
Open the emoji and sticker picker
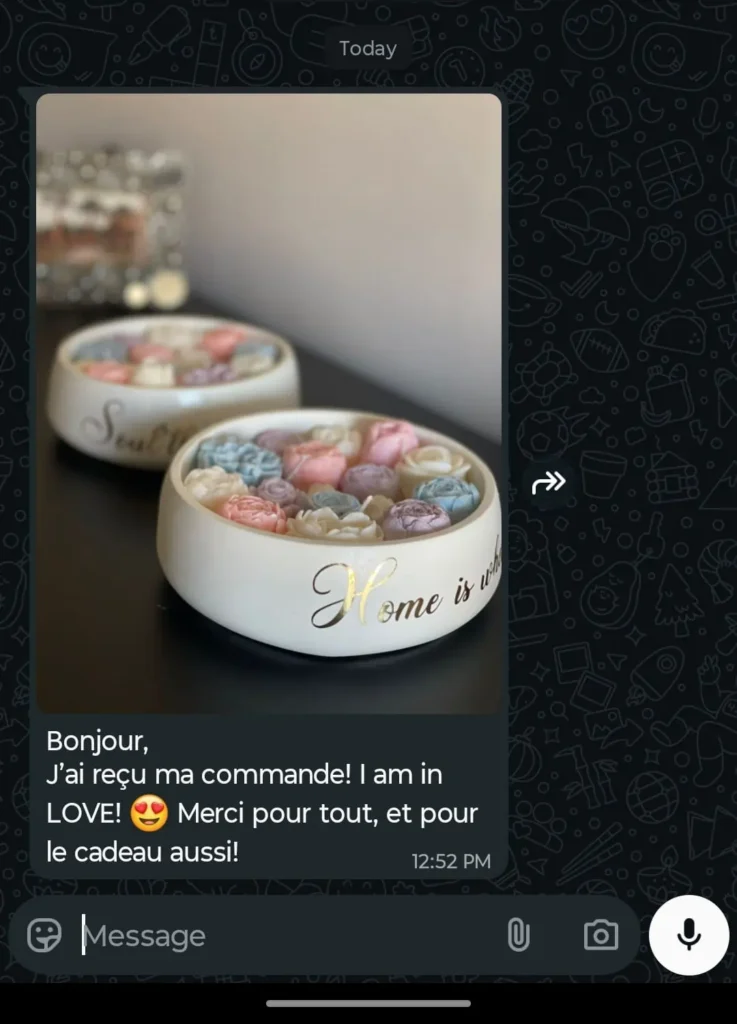coord(44,935)
